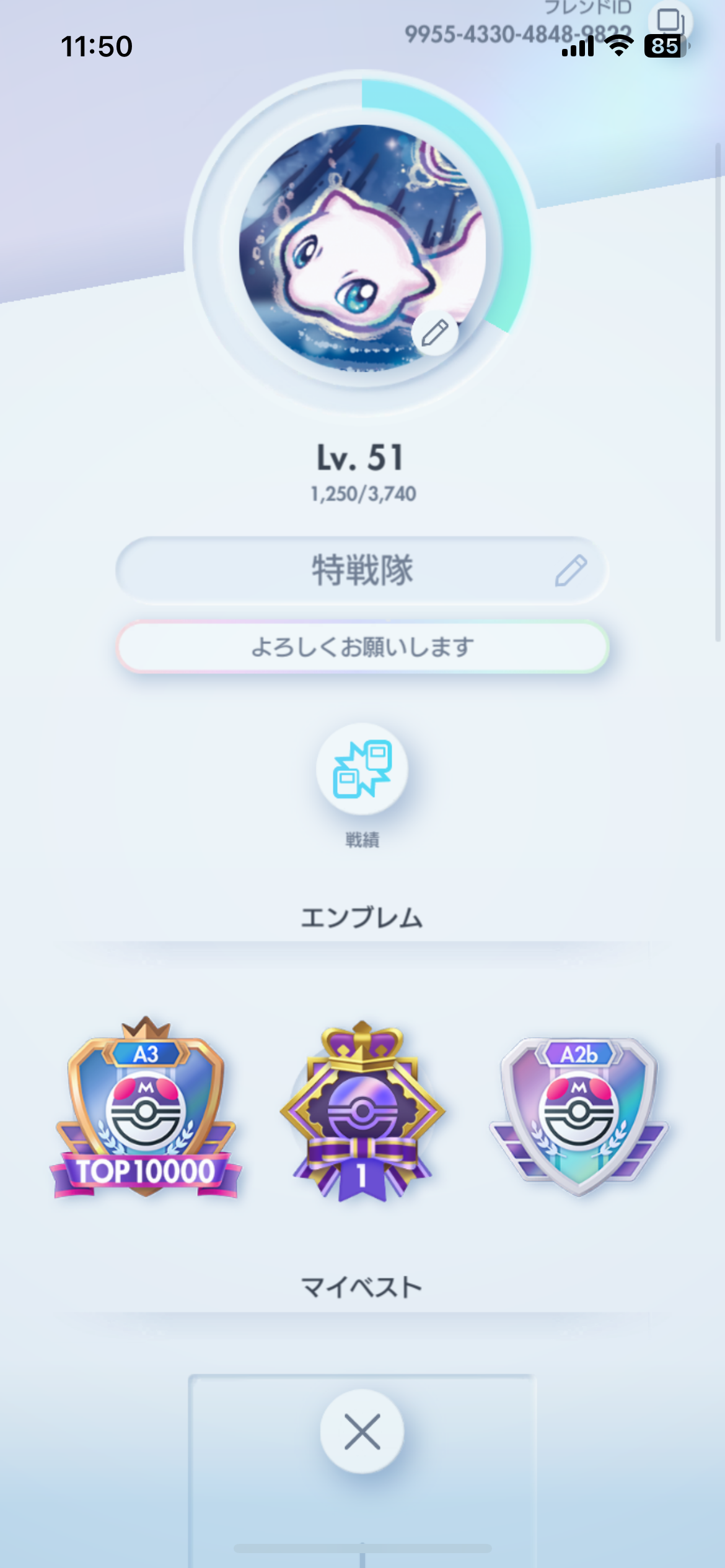Viewport: 725px width, 1568px height.
Task: Select the A3 TOP 10000 emblem
Action: tap(146, 1108)
